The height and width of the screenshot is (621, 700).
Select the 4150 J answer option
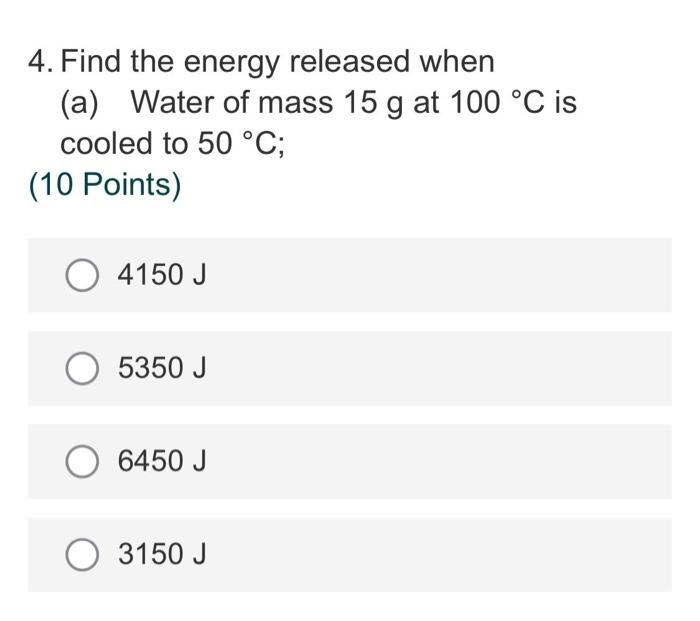click(82, 275)
